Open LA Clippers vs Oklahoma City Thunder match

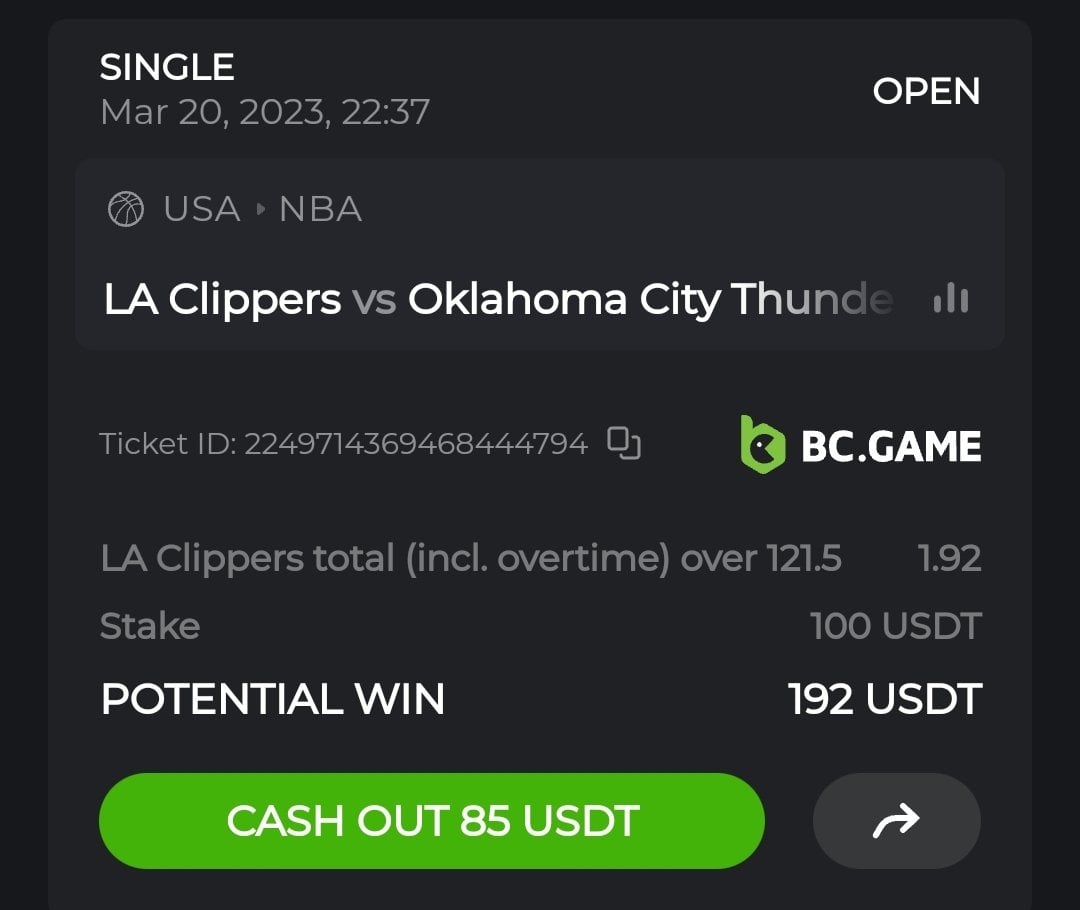498,299
